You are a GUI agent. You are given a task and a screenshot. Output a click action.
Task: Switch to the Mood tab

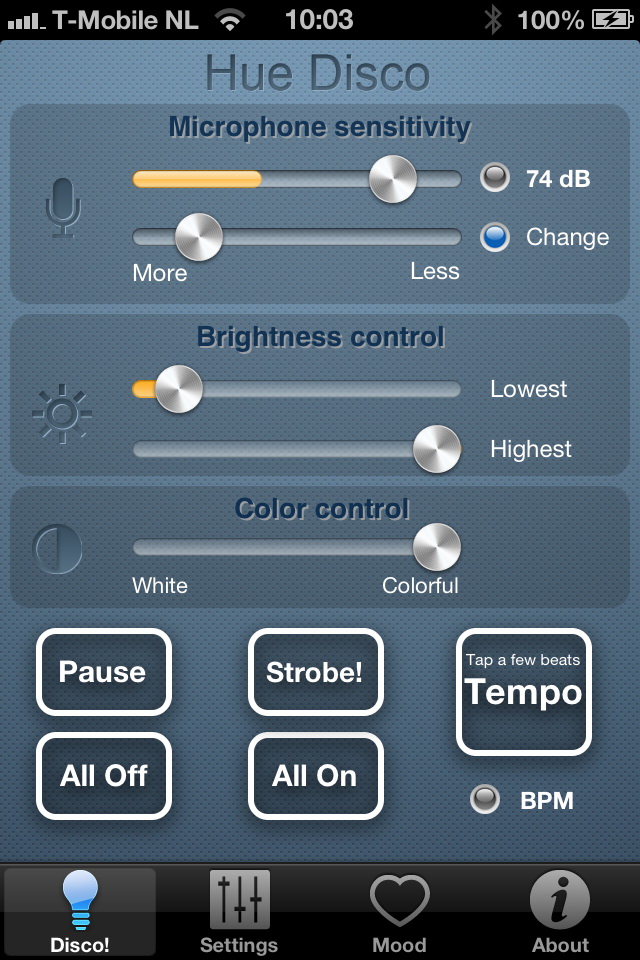tap(399, 910)
